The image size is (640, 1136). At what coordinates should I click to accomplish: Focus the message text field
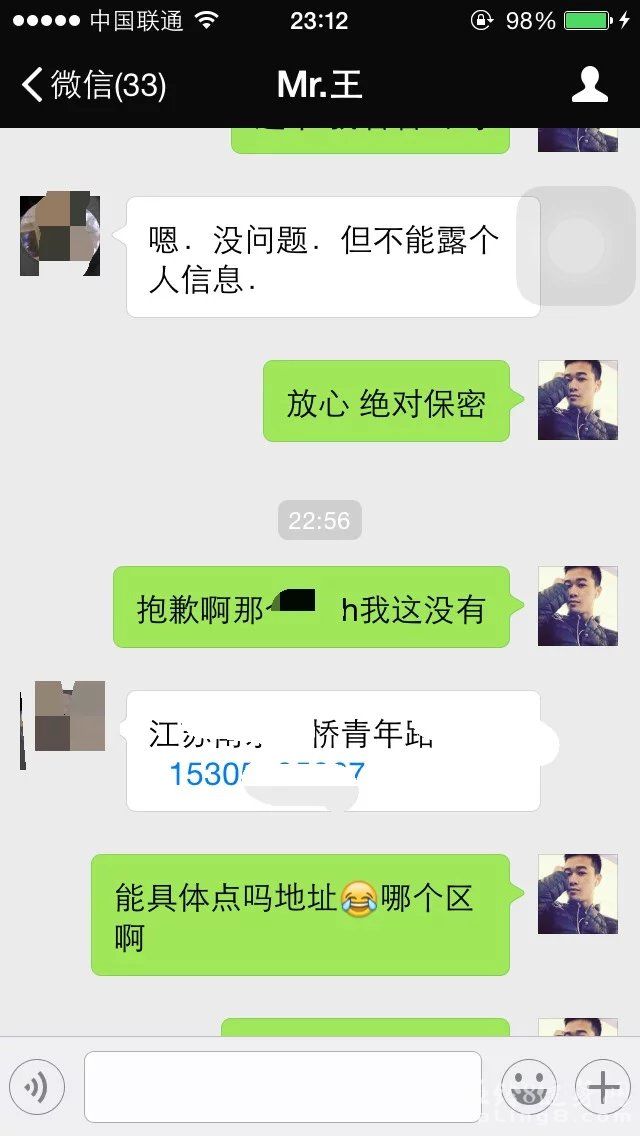point(282,1086)
